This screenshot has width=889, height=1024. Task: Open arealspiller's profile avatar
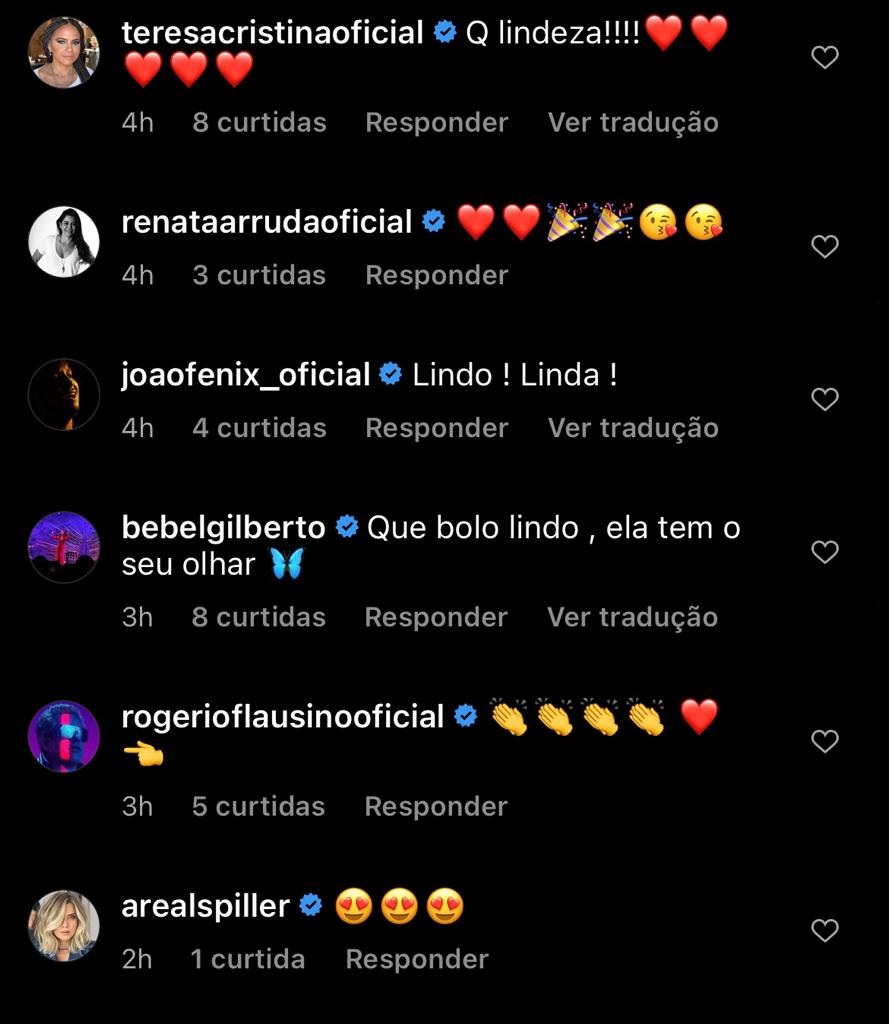pos(64,925)
